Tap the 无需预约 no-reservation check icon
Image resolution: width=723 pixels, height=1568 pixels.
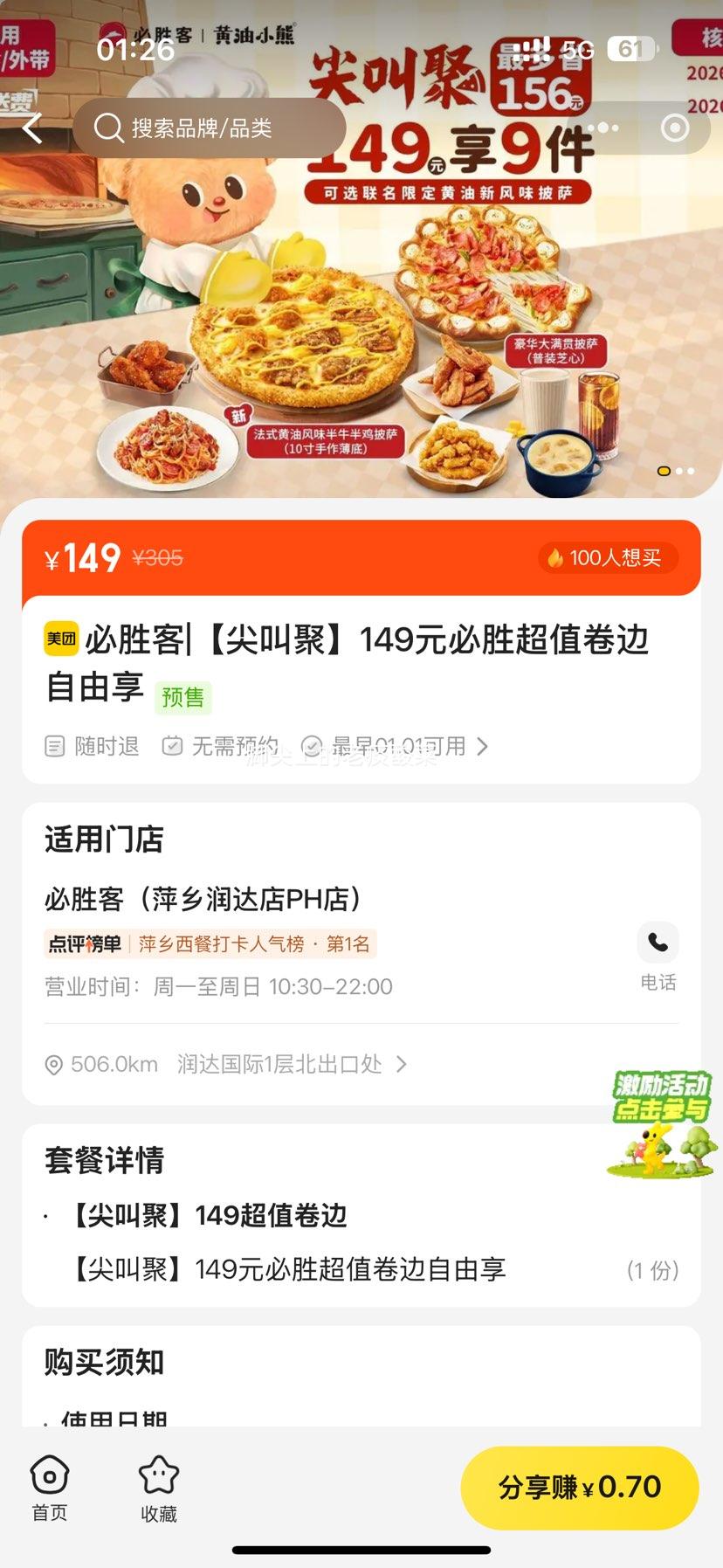click(171, 747)
